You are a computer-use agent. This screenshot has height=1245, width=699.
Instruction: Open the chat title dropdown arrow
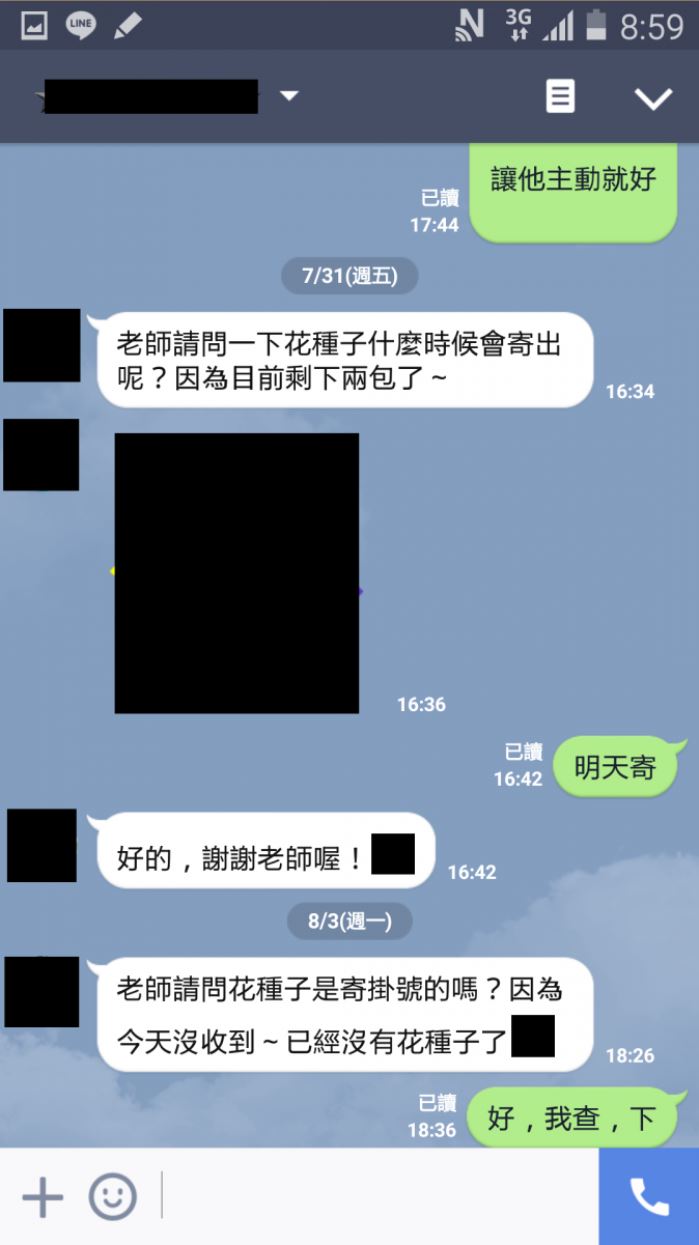(289, 96)
